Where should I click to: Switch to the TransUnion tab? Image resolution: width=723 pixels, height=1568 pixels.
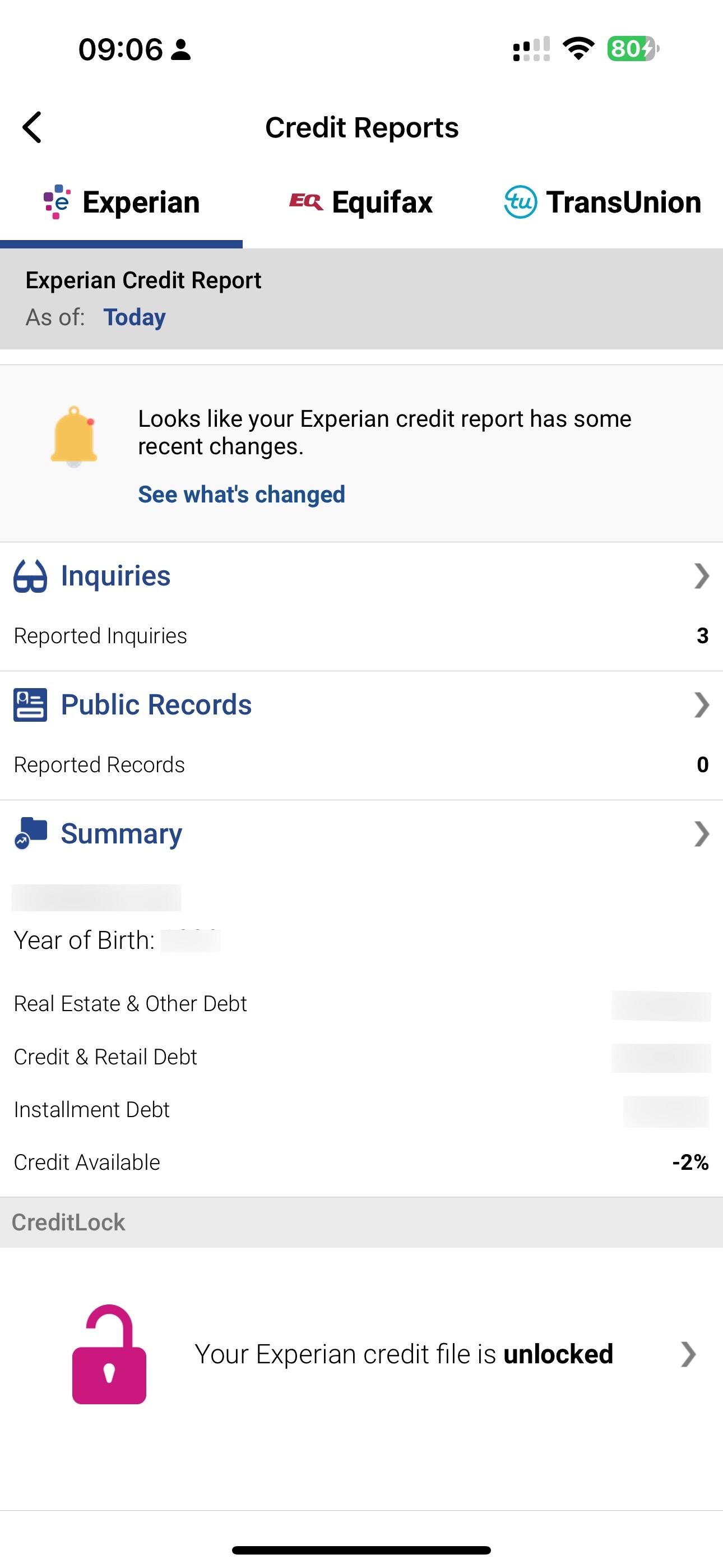tap(602, 202)
